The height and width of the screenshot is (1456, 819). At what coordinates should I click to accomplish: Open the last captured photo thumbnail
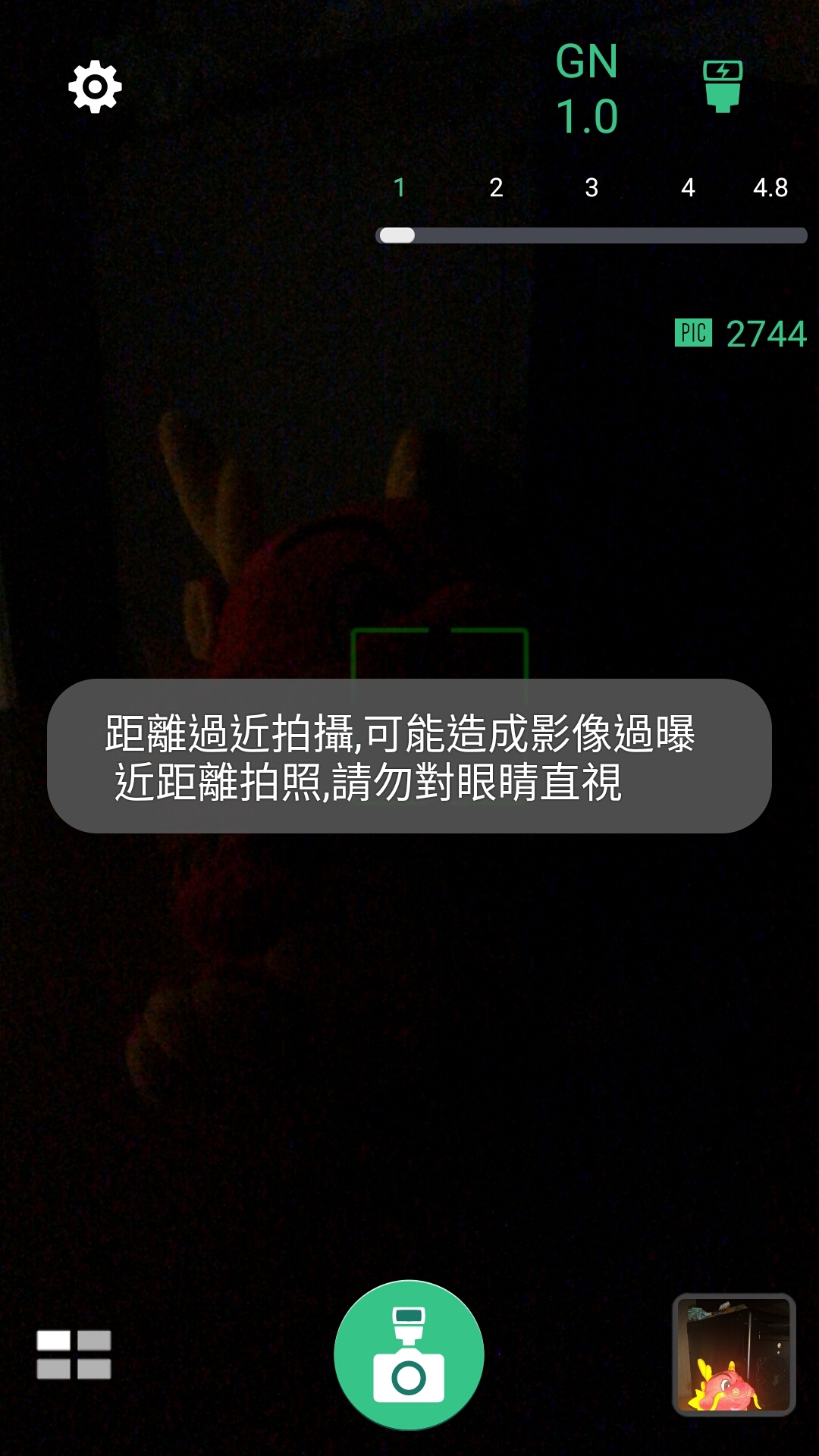(x=734, y=1354)
